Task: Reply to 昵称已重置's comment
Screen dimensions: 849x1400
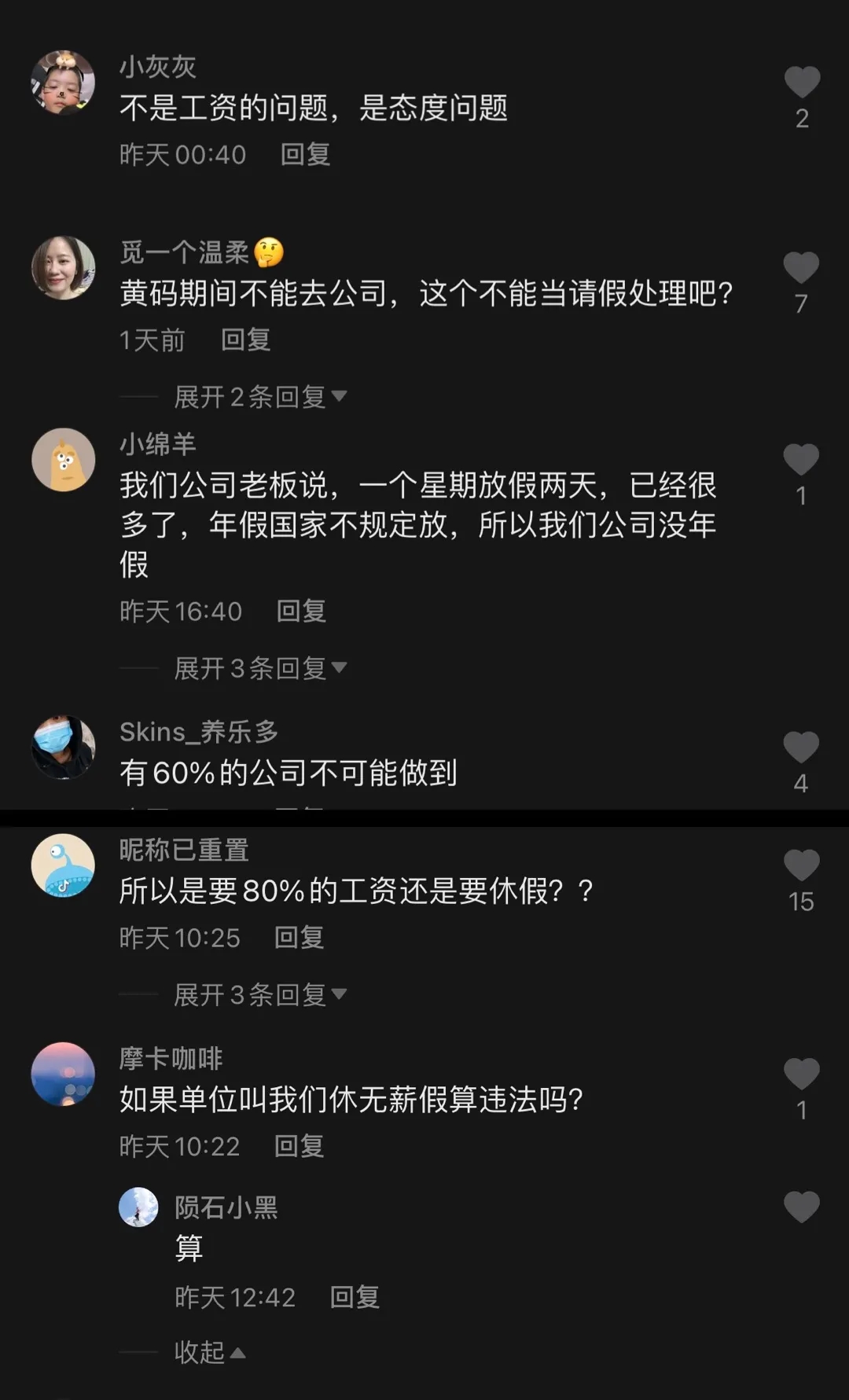Action: (x=299, y=938)
